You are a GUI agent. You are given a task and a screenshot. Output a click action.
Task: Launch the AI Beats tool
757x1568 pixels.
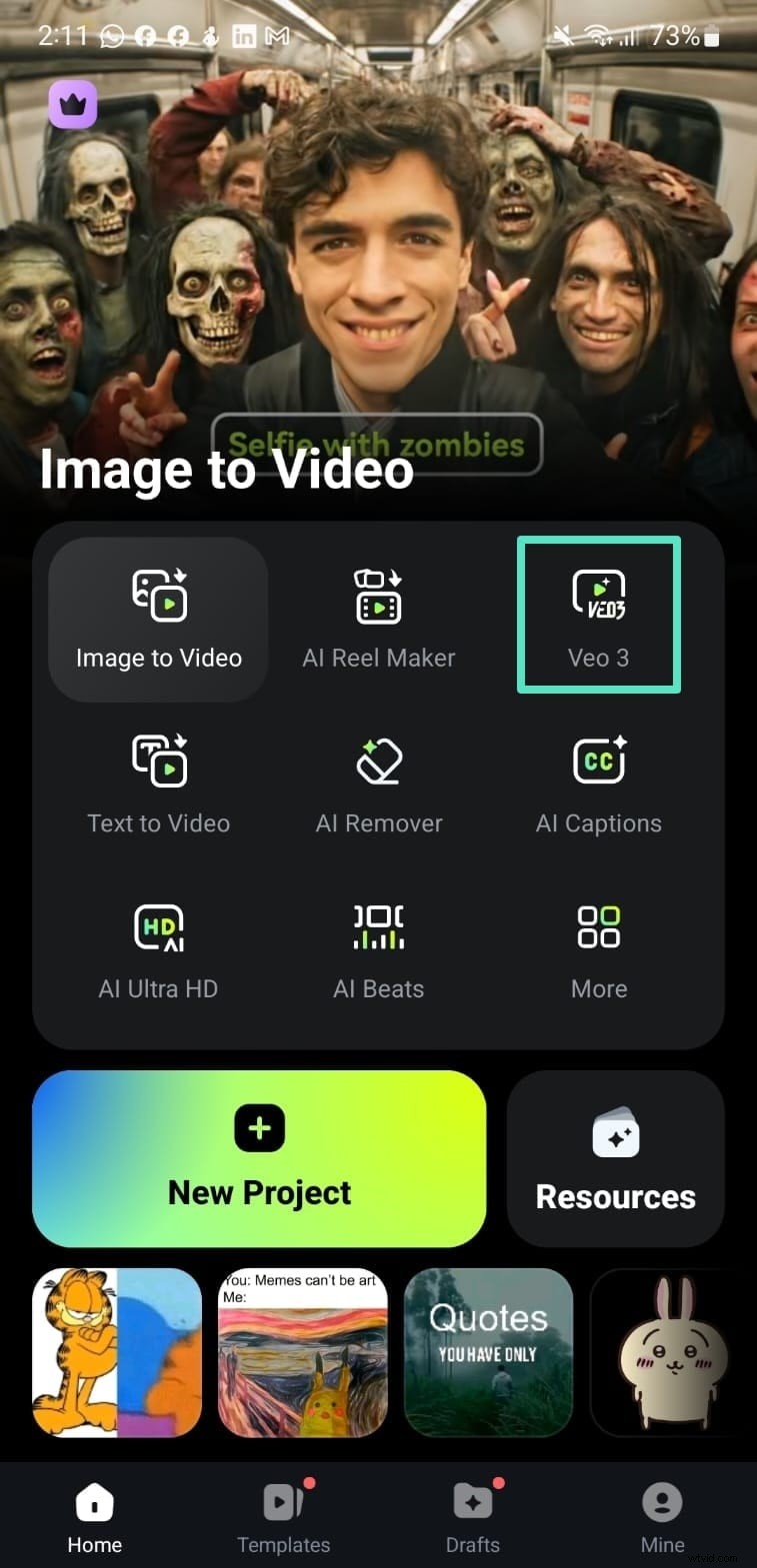coord(378,949)
